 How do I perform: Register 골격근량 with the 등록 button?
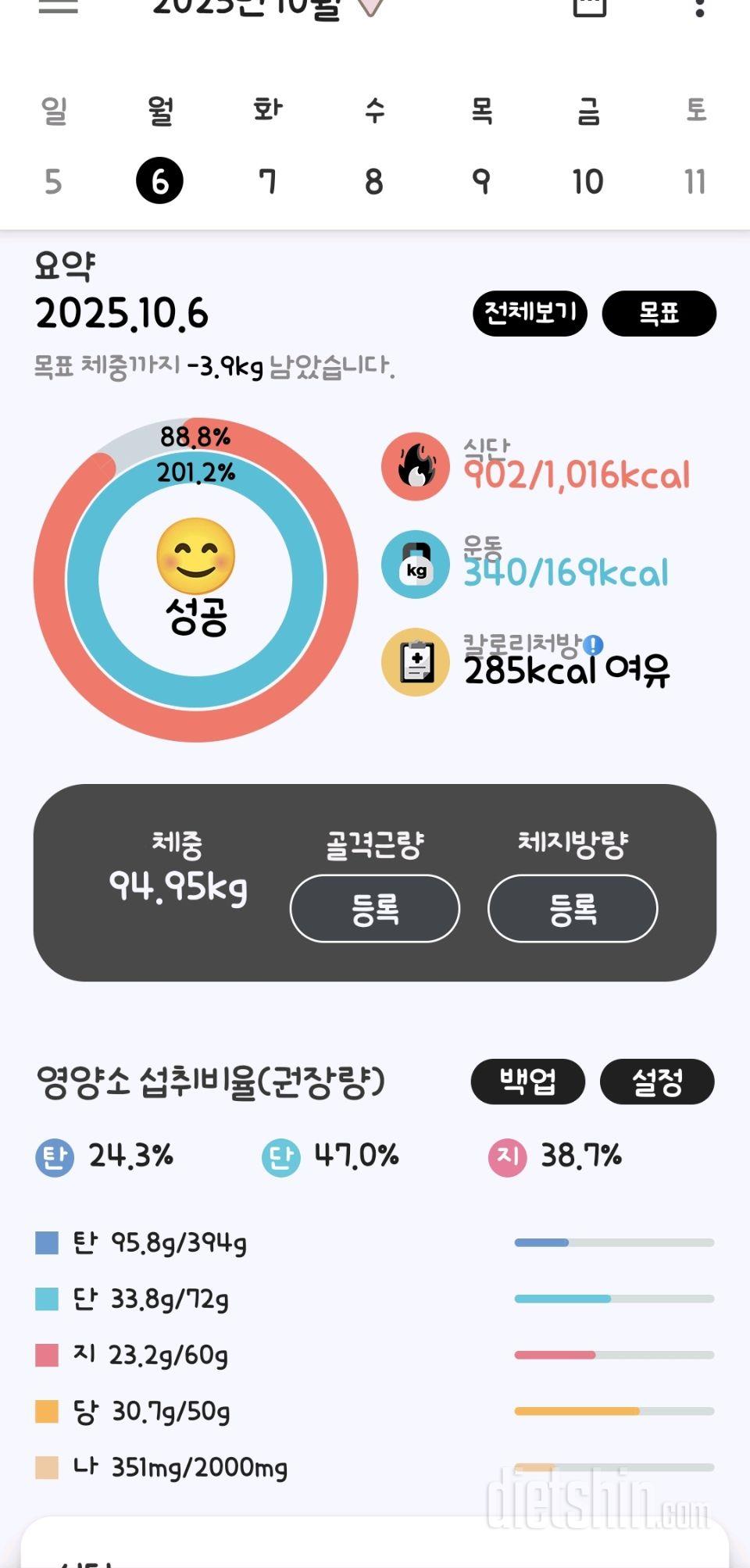[375, 908]
